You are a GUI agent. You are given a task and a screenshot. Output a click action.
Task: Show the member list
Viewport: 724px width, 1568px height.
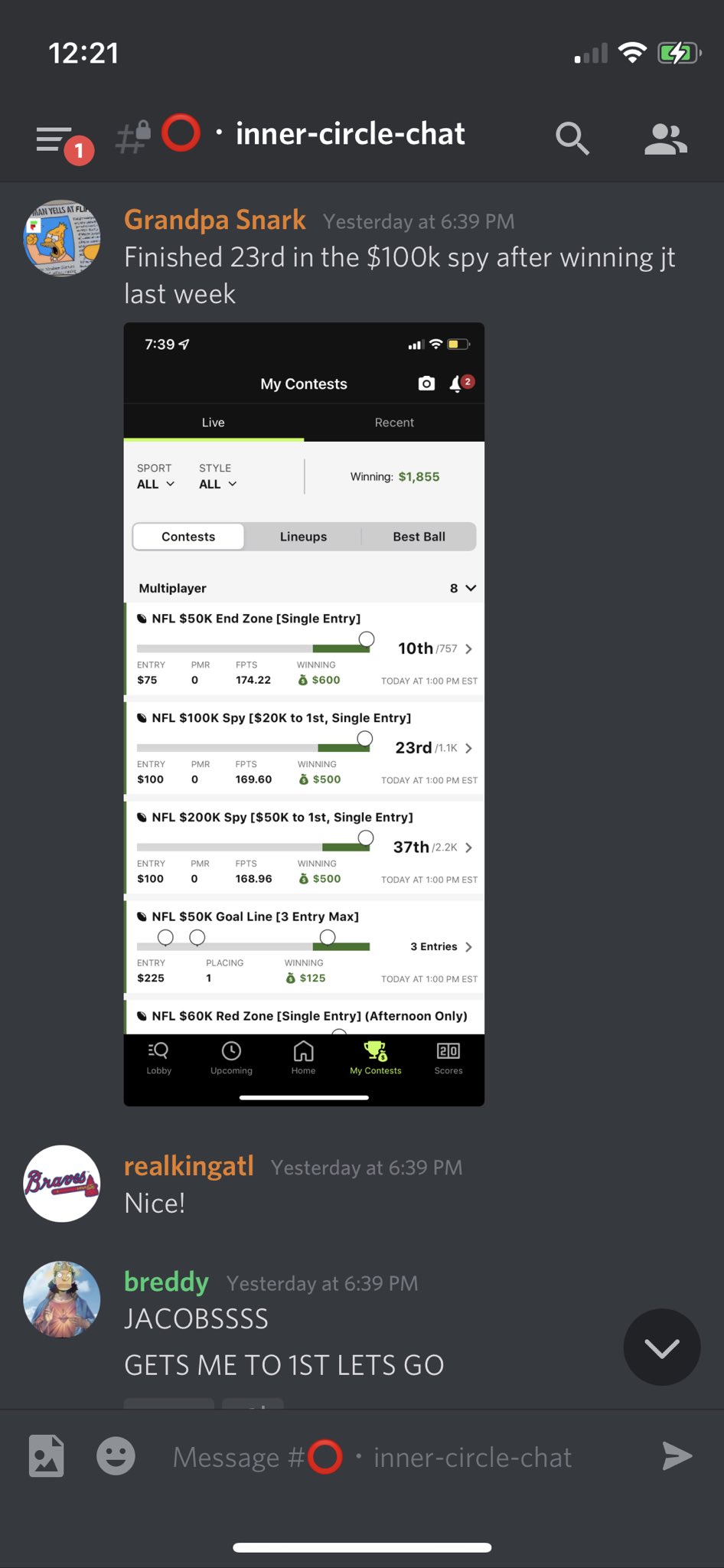point(666,139)
